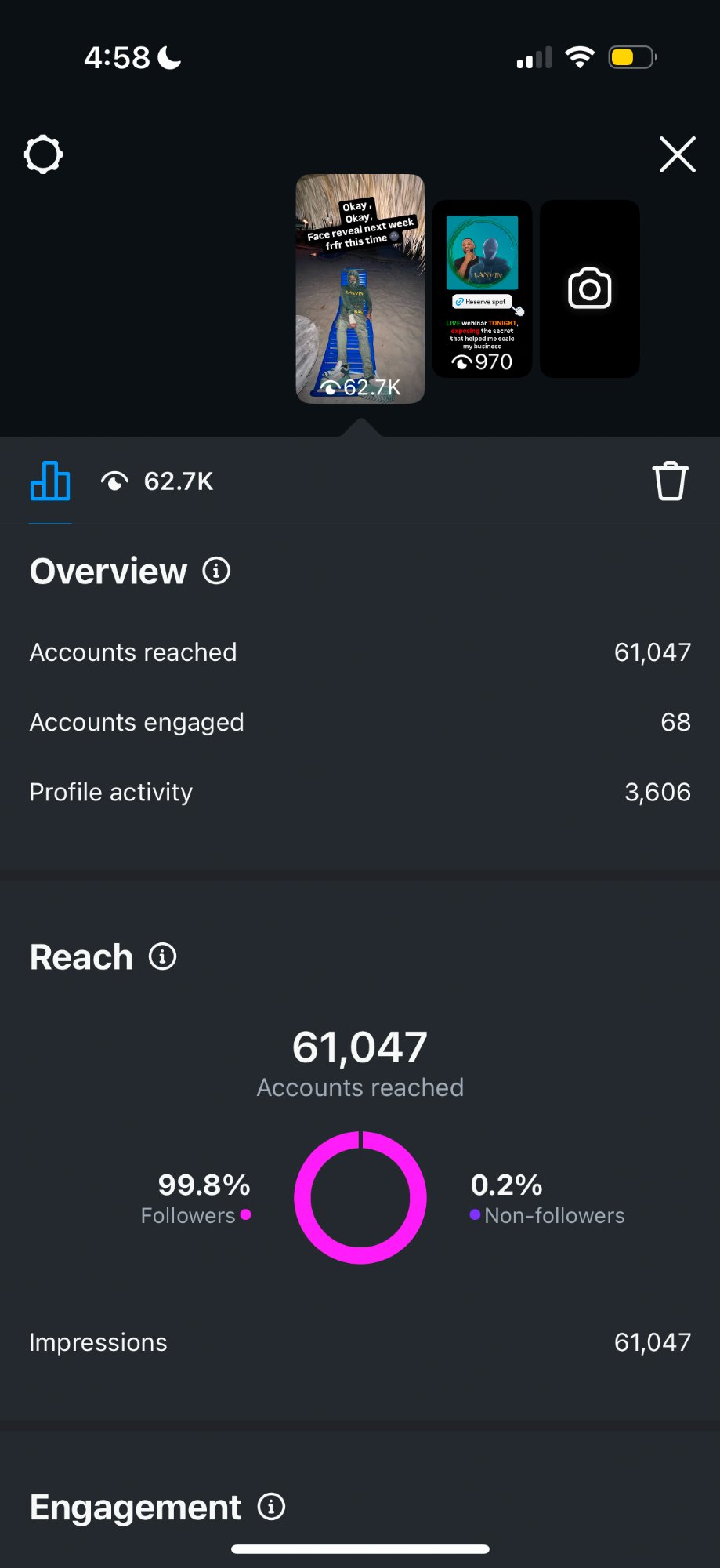Tap the eye icon showing 62.7K views
Viewport: 720px width, 1568px height.
click(x=116, y=481)
